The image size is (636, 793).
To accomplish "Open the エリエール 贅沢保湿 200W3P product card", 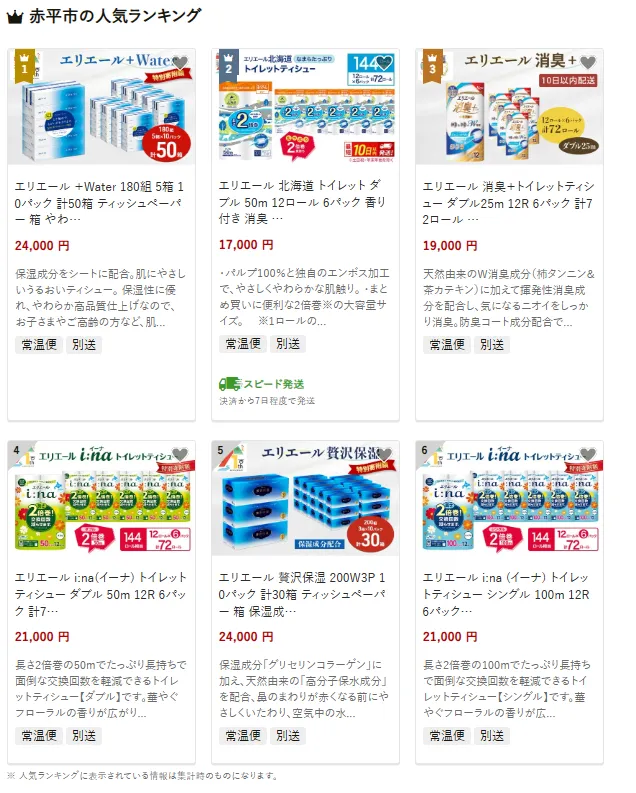I will coord(305,592).
